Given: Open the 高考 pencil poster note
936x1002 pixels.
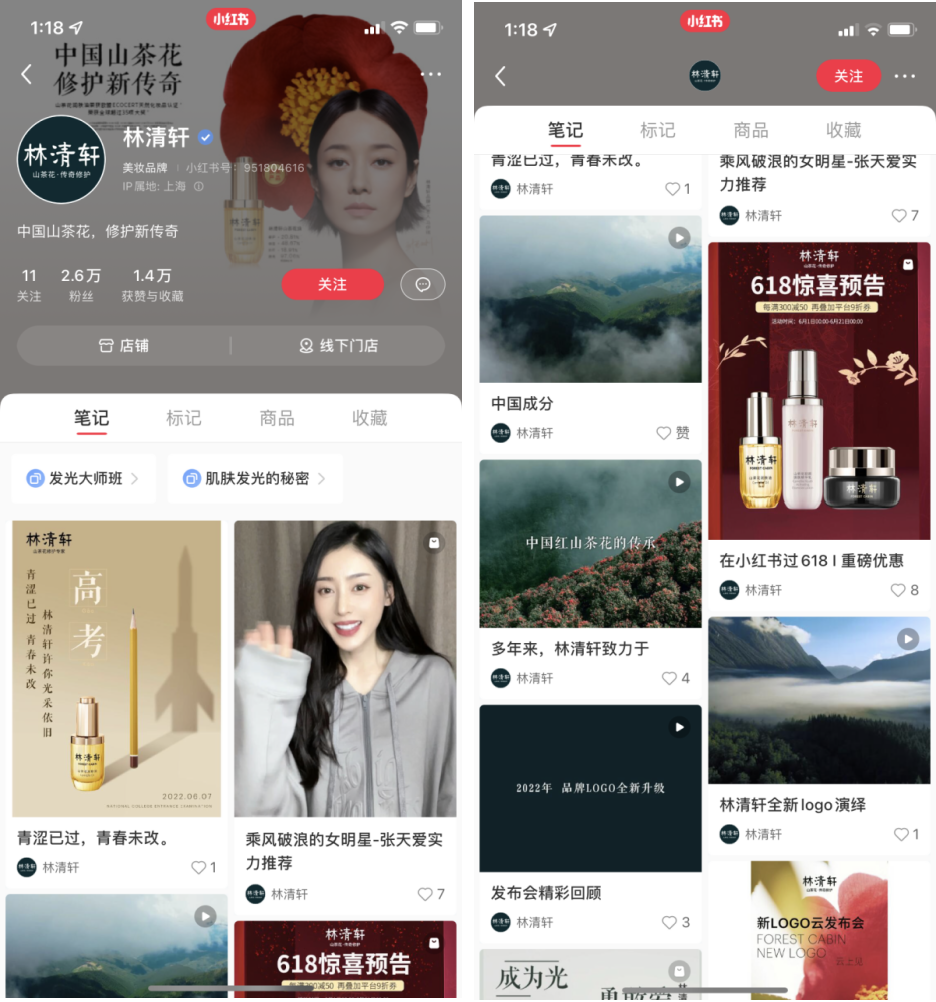Looking at the screenshot, I should (116, 668).
